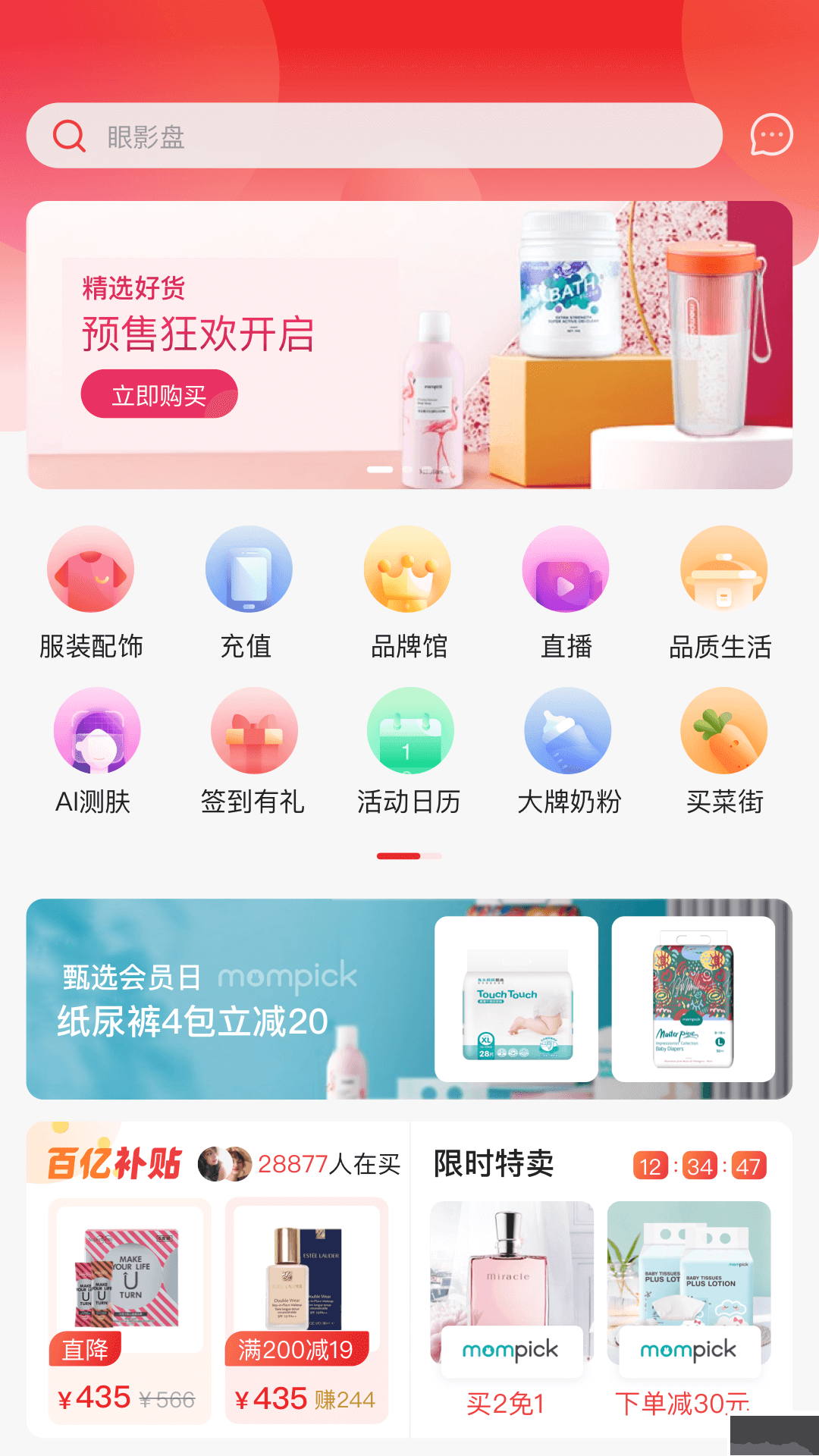Open 直播 live streaming
This screenshot has height=1456, width=819.
click(566, 591)
